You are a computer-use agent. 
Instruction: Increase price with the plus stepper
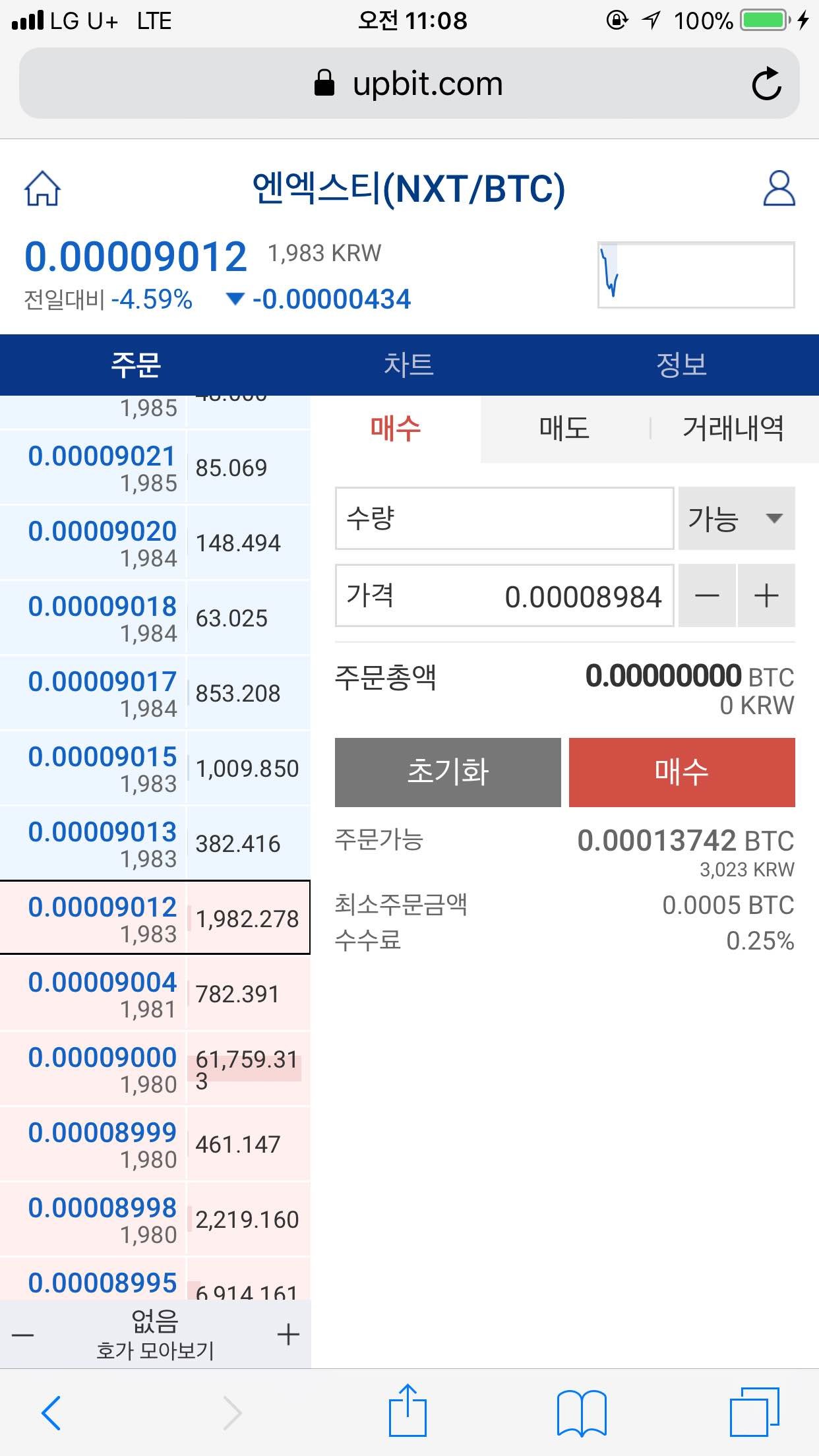pyautogui.click(x=766, y=595)
